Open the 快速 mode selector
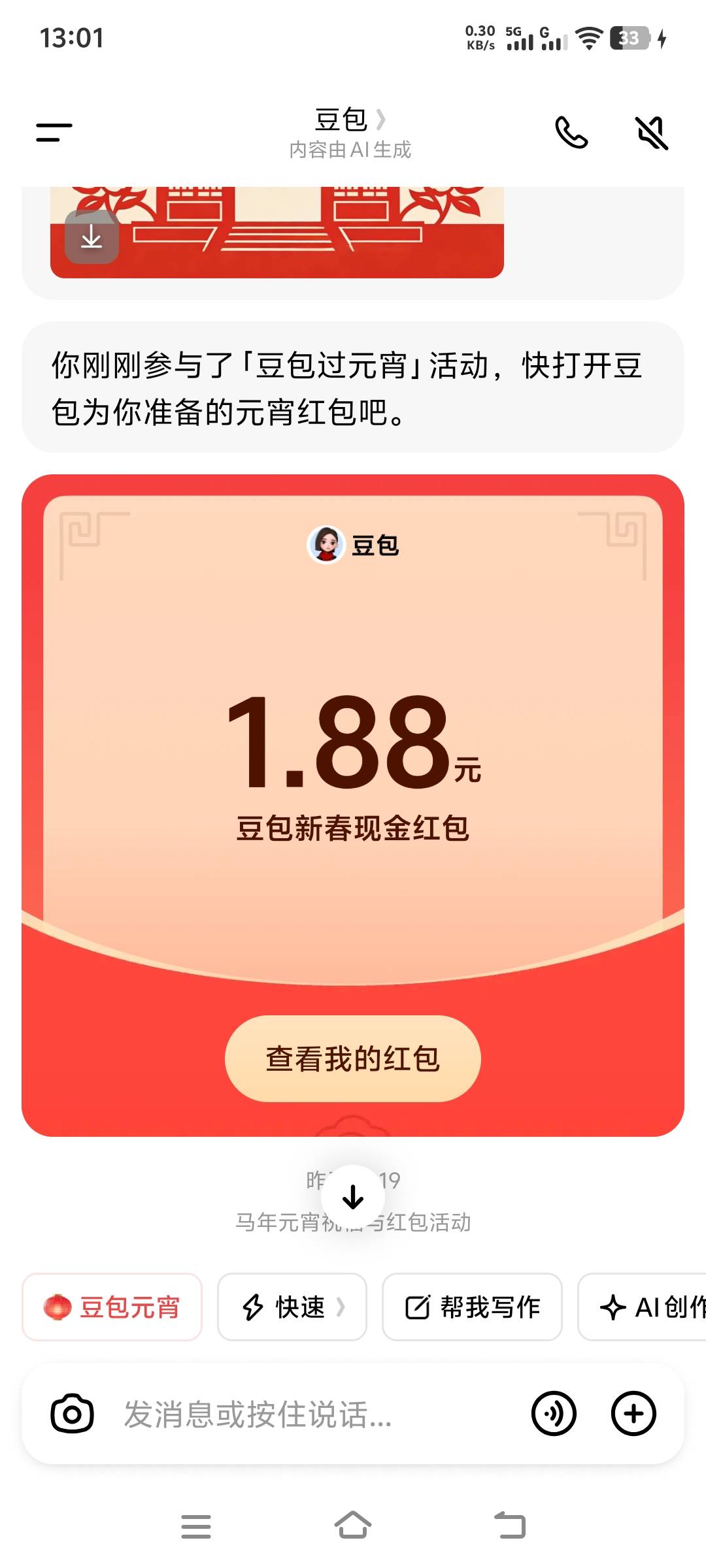This screenshot has height=1568, width=706. [x=292, y=1307]
